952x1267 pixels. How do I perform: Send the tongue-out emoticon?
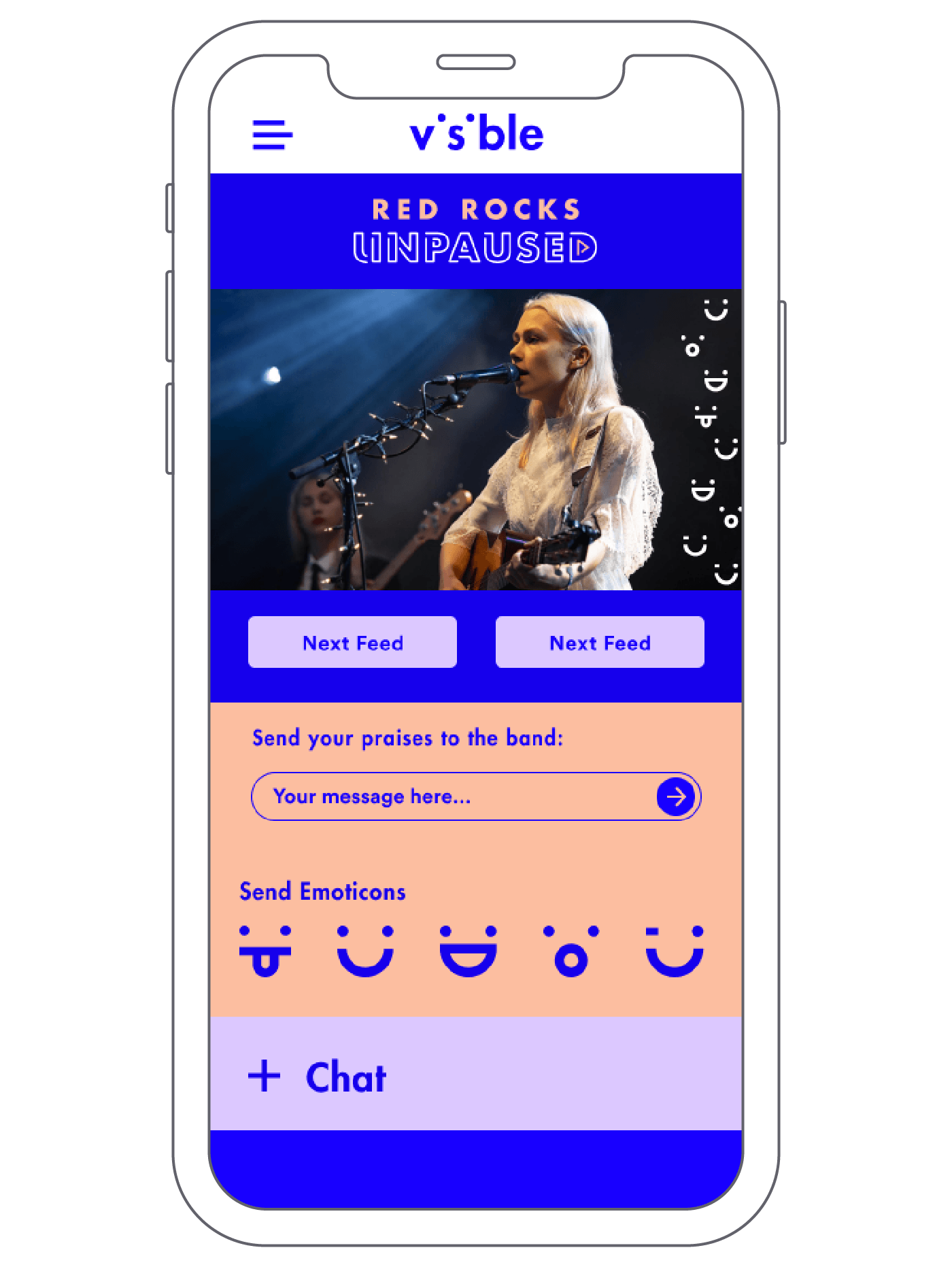[x=265, y=951]
